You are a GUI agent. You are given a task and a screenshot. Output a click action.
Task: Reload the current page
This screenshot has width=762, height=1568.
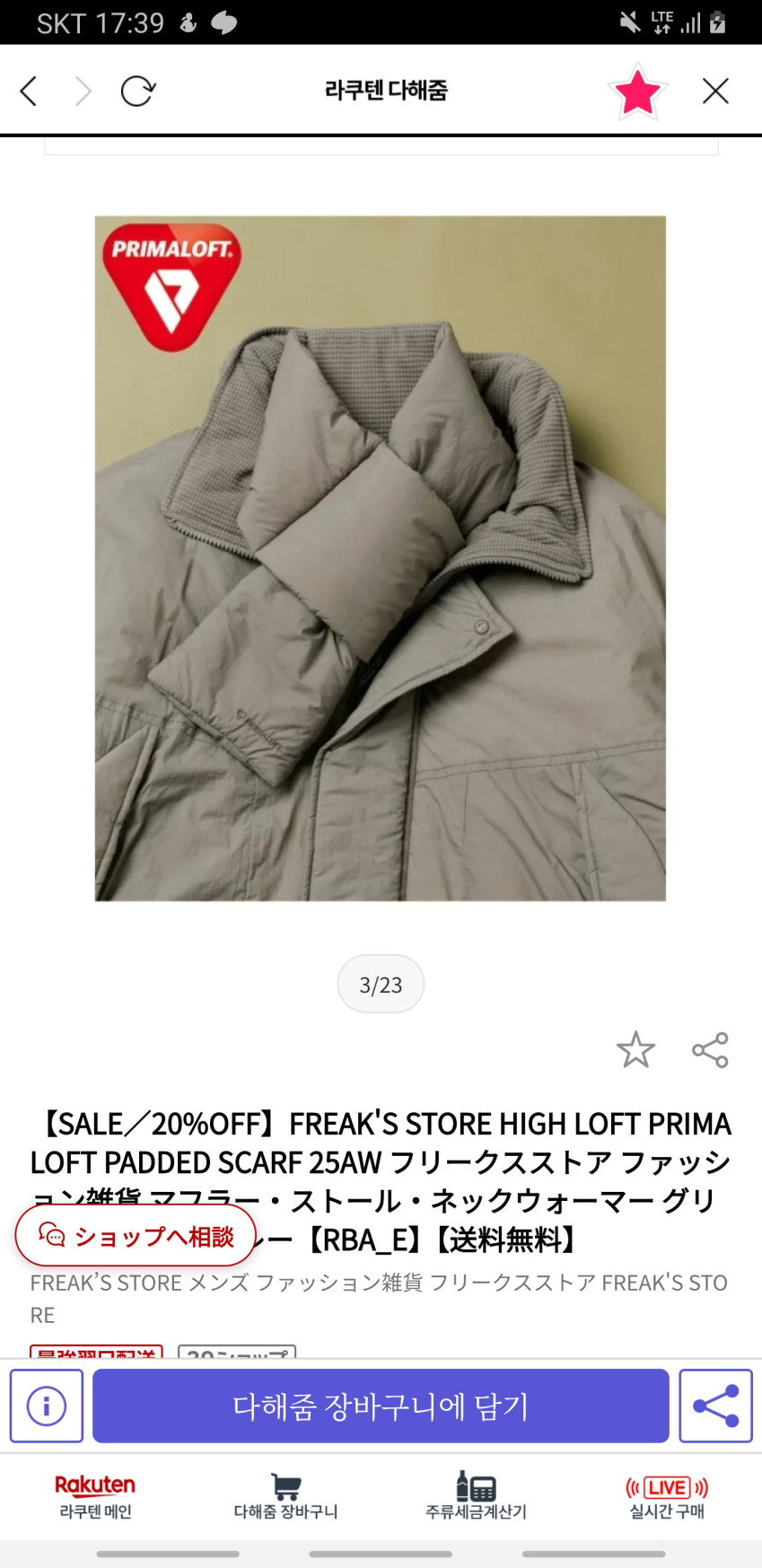137,91
